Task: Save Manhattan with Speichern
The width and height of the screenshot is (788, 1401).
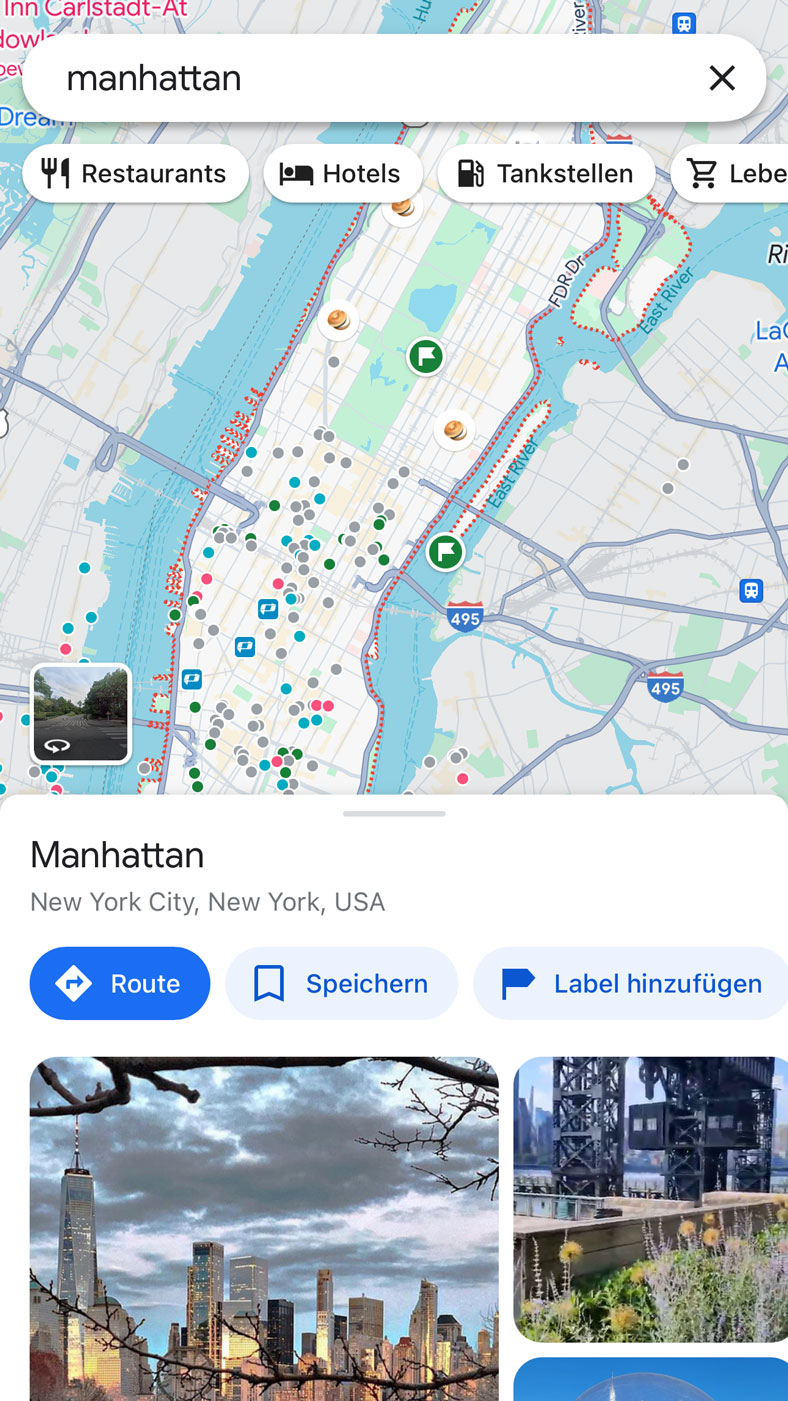Action: 341,983
